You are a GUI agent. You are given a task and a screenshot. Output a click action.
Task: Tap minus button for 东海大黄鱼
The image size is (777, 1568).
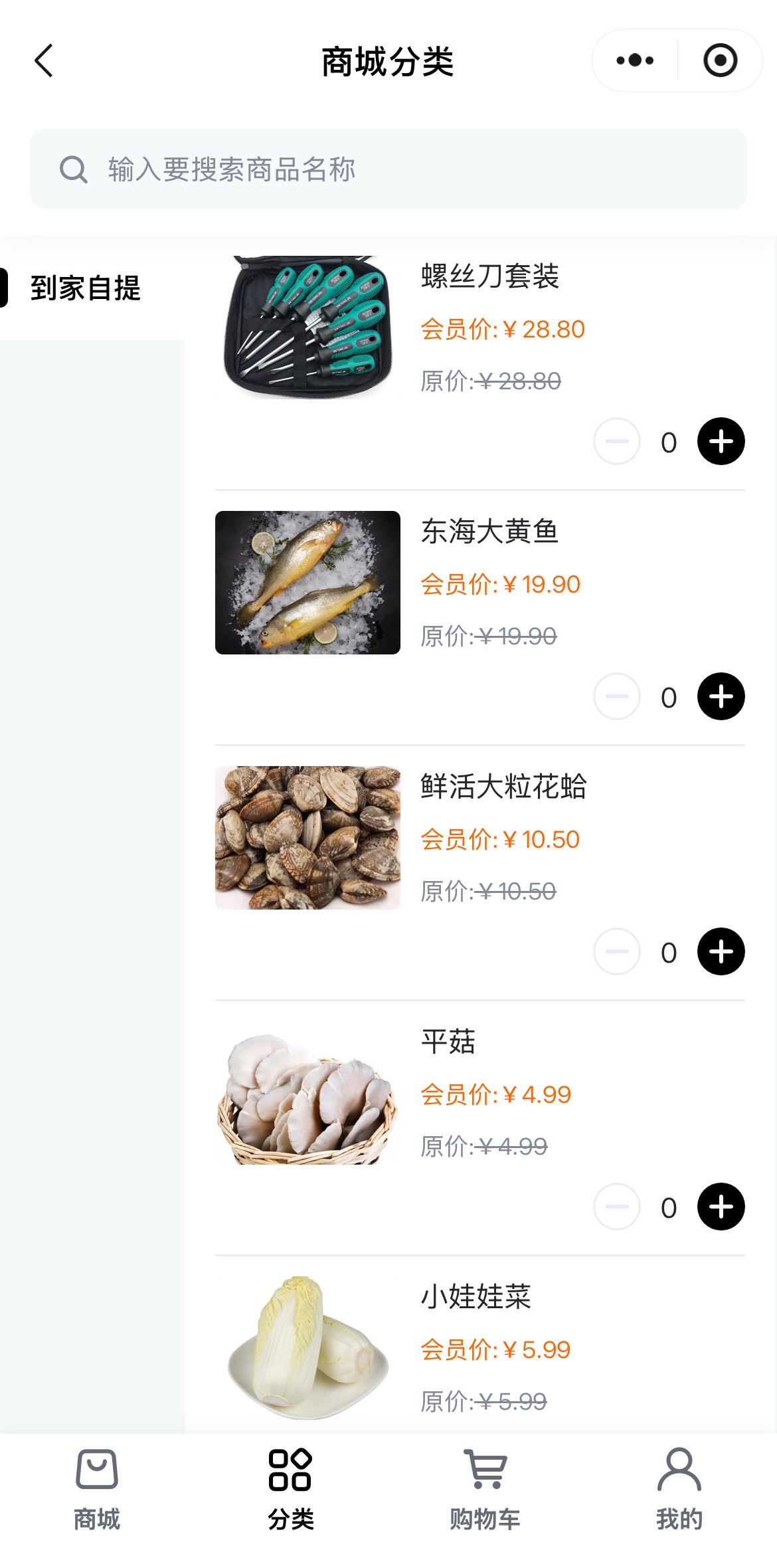click(617, 696)
